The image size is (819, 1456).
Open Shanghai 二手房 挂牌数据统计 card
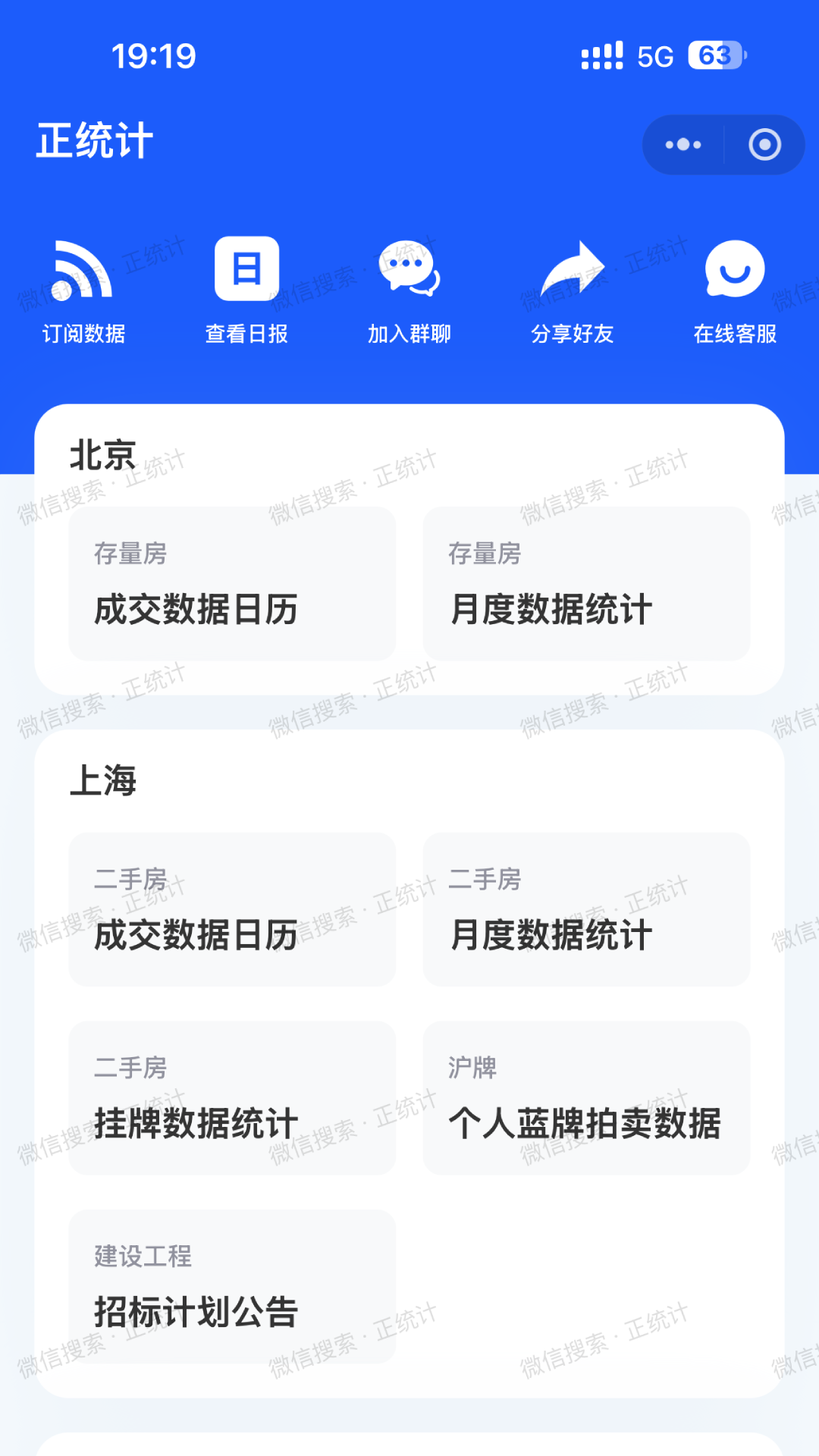pyautogui.click(x=232, y=1098)
